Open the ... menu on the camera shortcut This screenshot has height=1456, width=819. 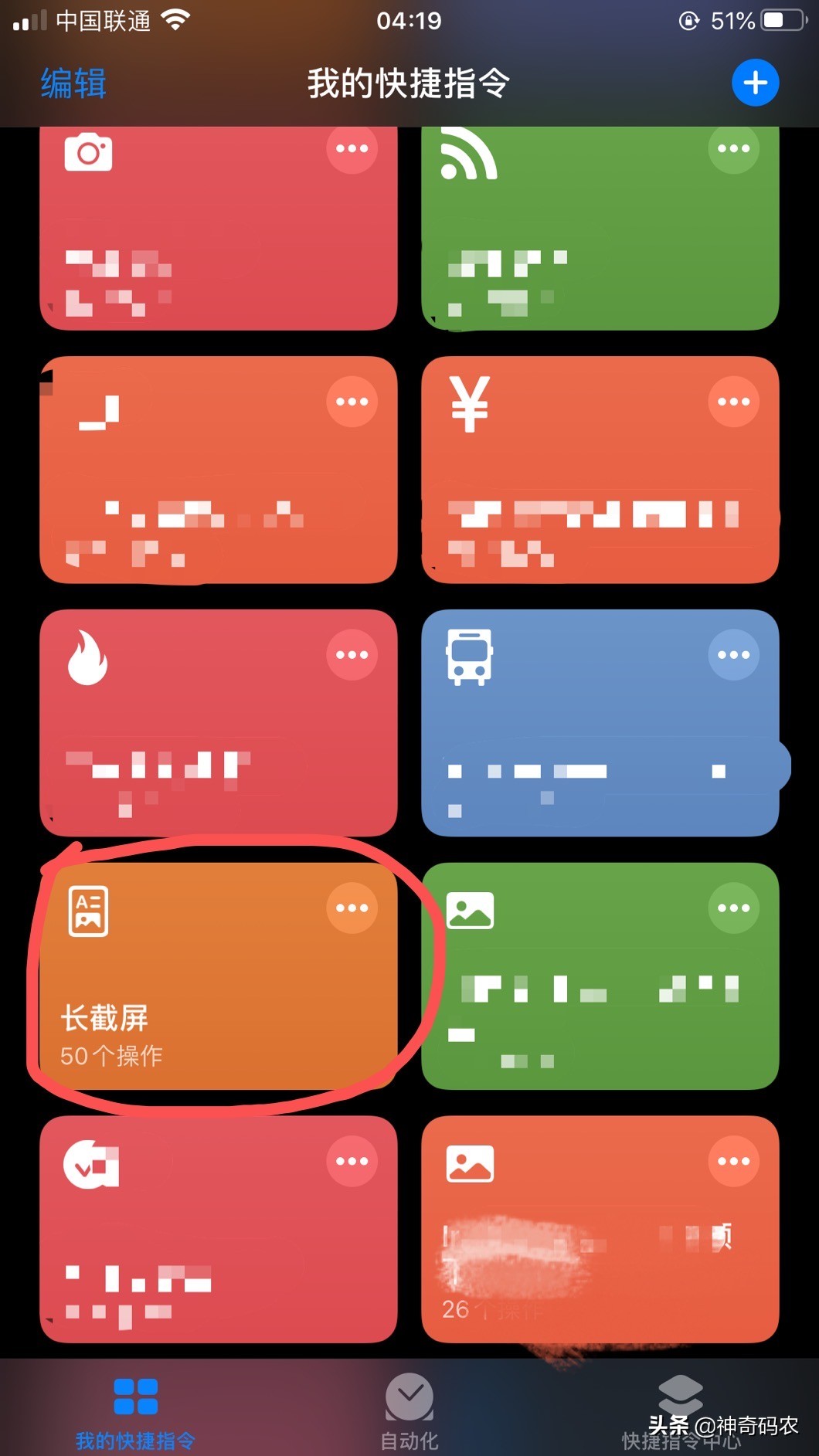[x=352, y=149]
